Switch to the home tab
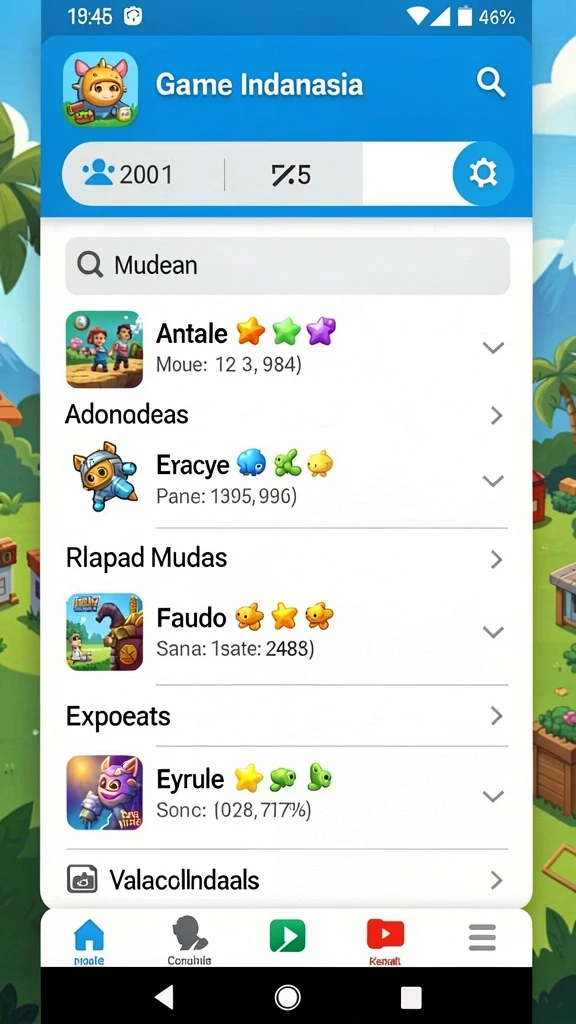The height and width of the screenshot is (1024, 576). click(89, 941)
